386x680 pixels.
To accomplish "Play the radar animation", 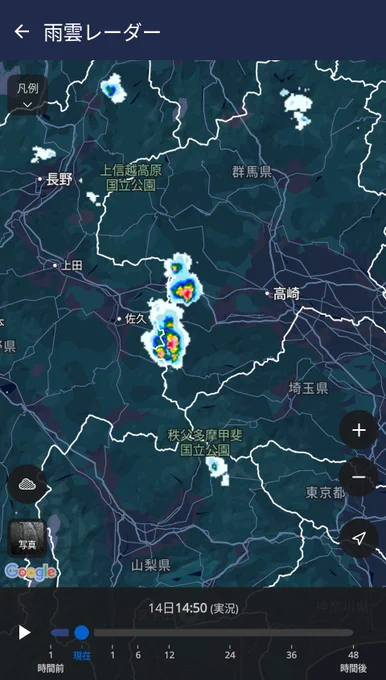I will [24, 633].
